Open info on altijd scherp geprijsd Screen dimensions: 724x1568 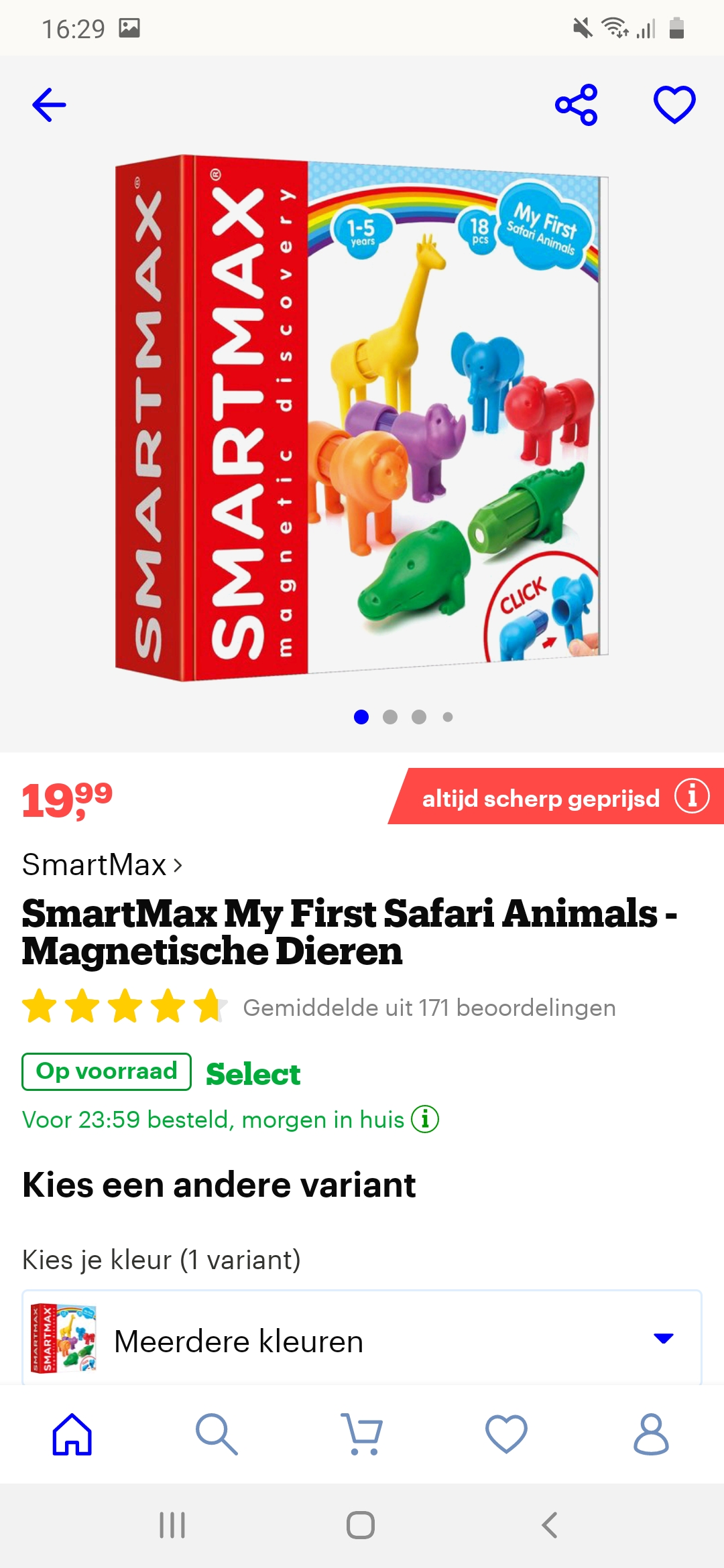point(692,796)
